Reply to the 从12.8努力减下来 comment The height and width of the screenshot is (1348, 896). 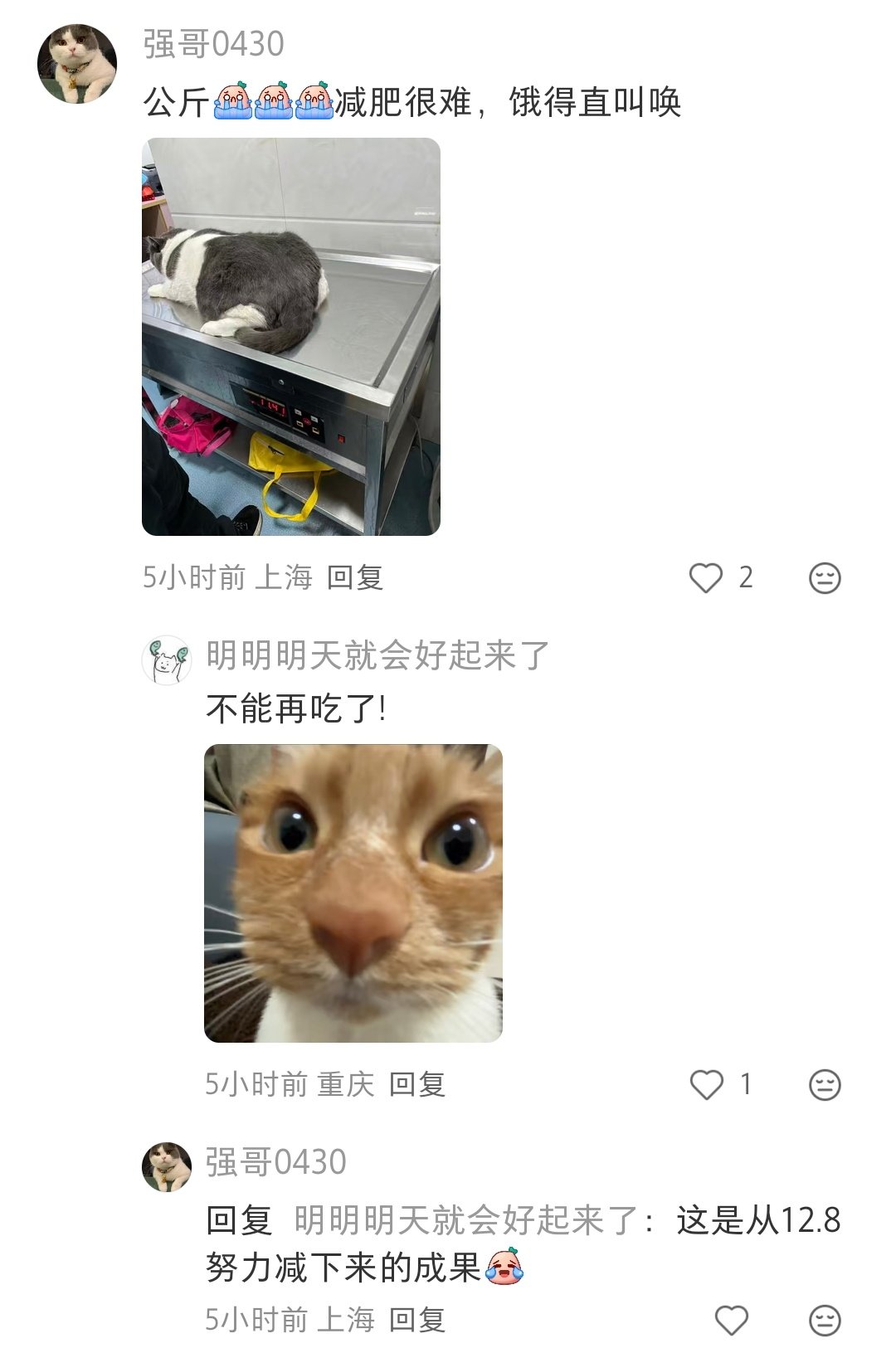pyautogui.click(x=416, y=1320)
